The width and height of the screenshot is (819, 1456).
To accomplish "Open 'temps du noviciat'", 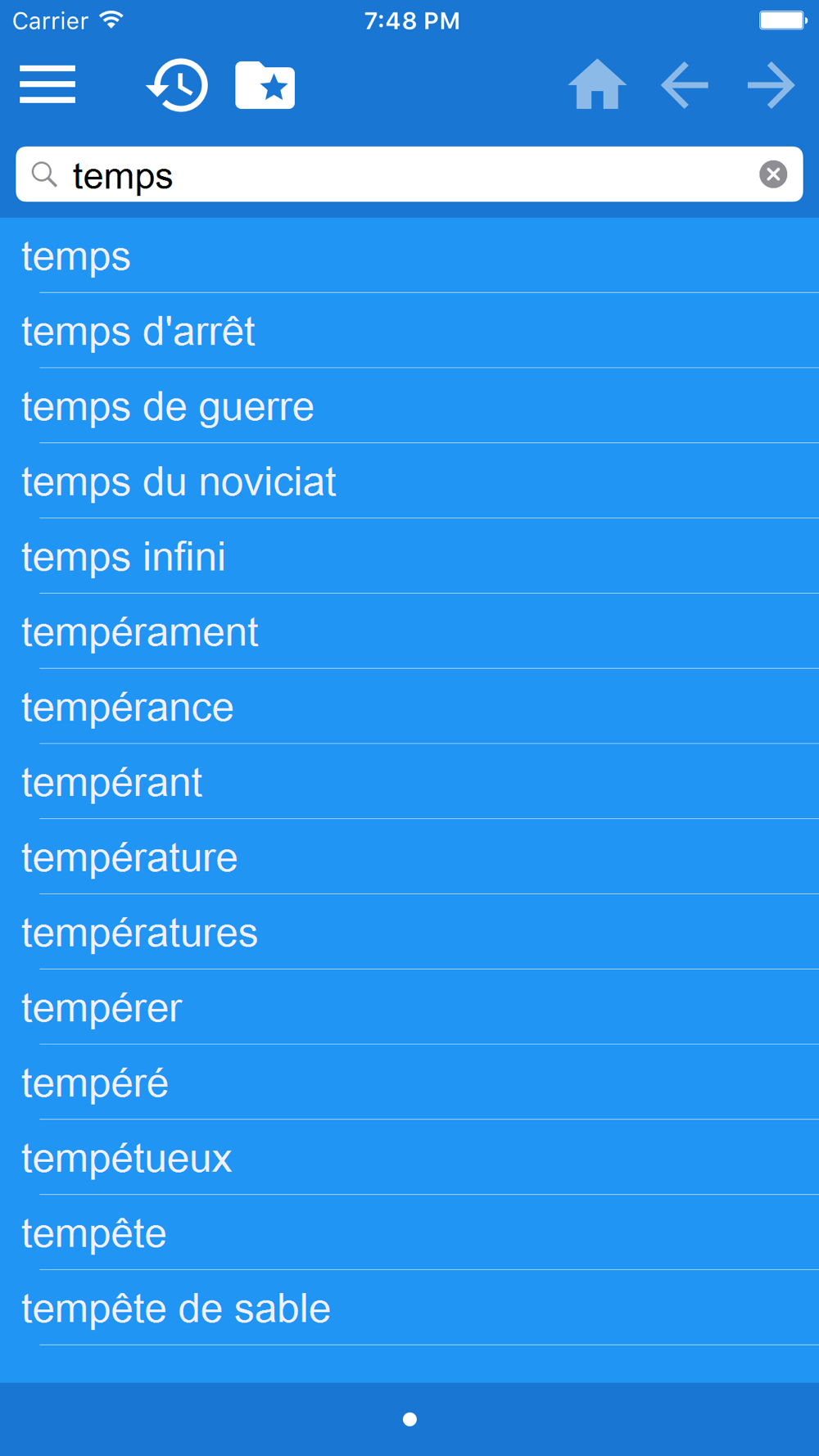I will coord(409,482).
